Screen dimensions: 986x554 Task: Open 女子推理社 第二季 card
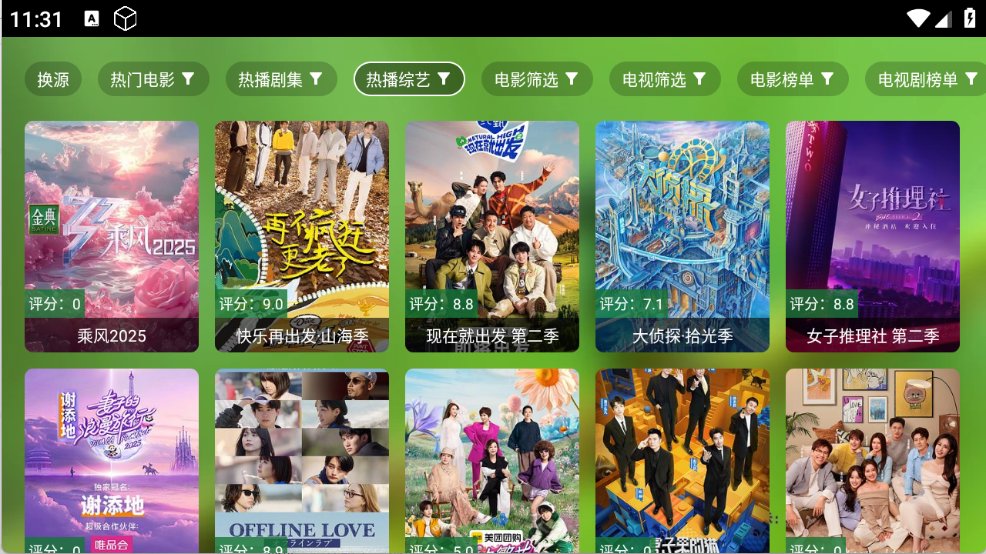[x=872, y=236]
